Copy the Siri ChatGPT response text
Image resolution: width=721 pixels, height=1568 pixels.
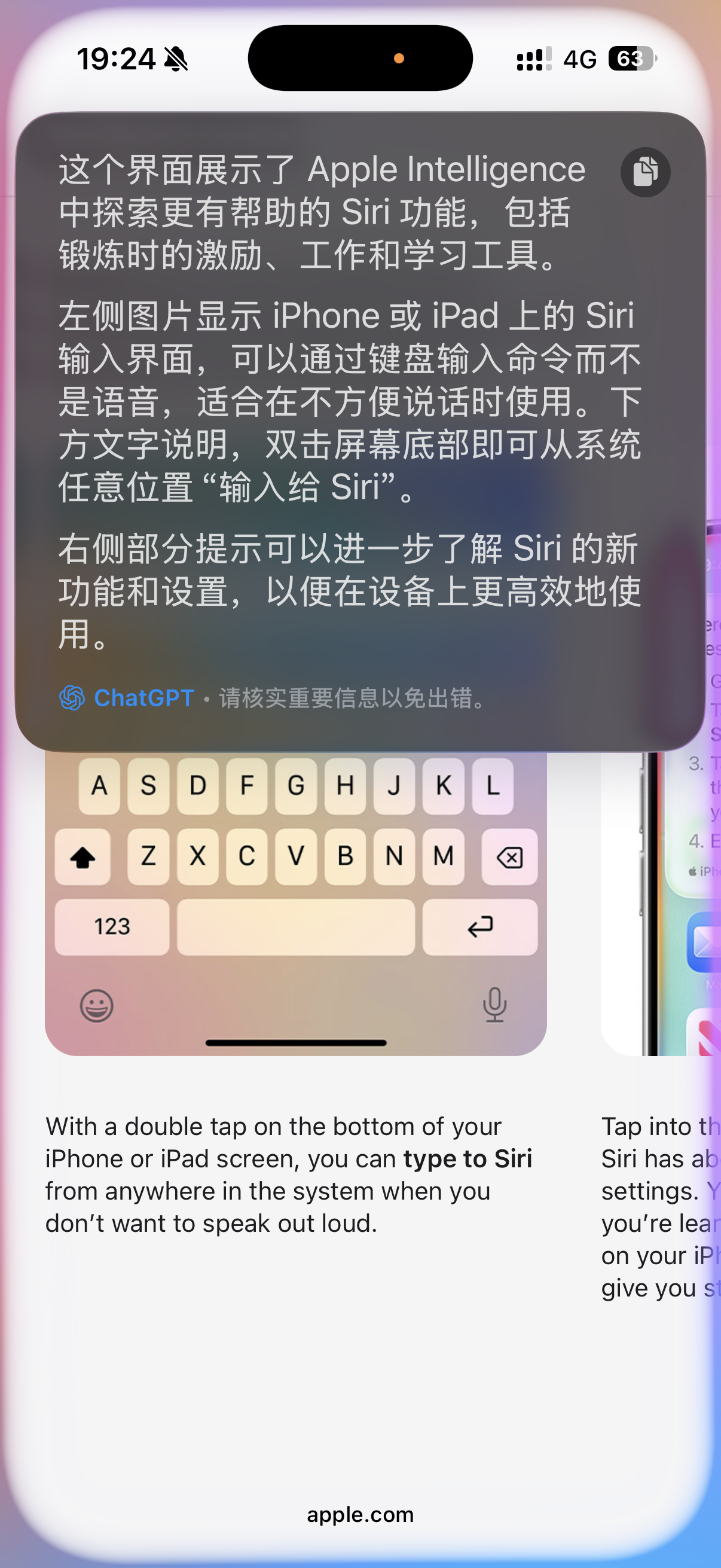pos(645,172)
